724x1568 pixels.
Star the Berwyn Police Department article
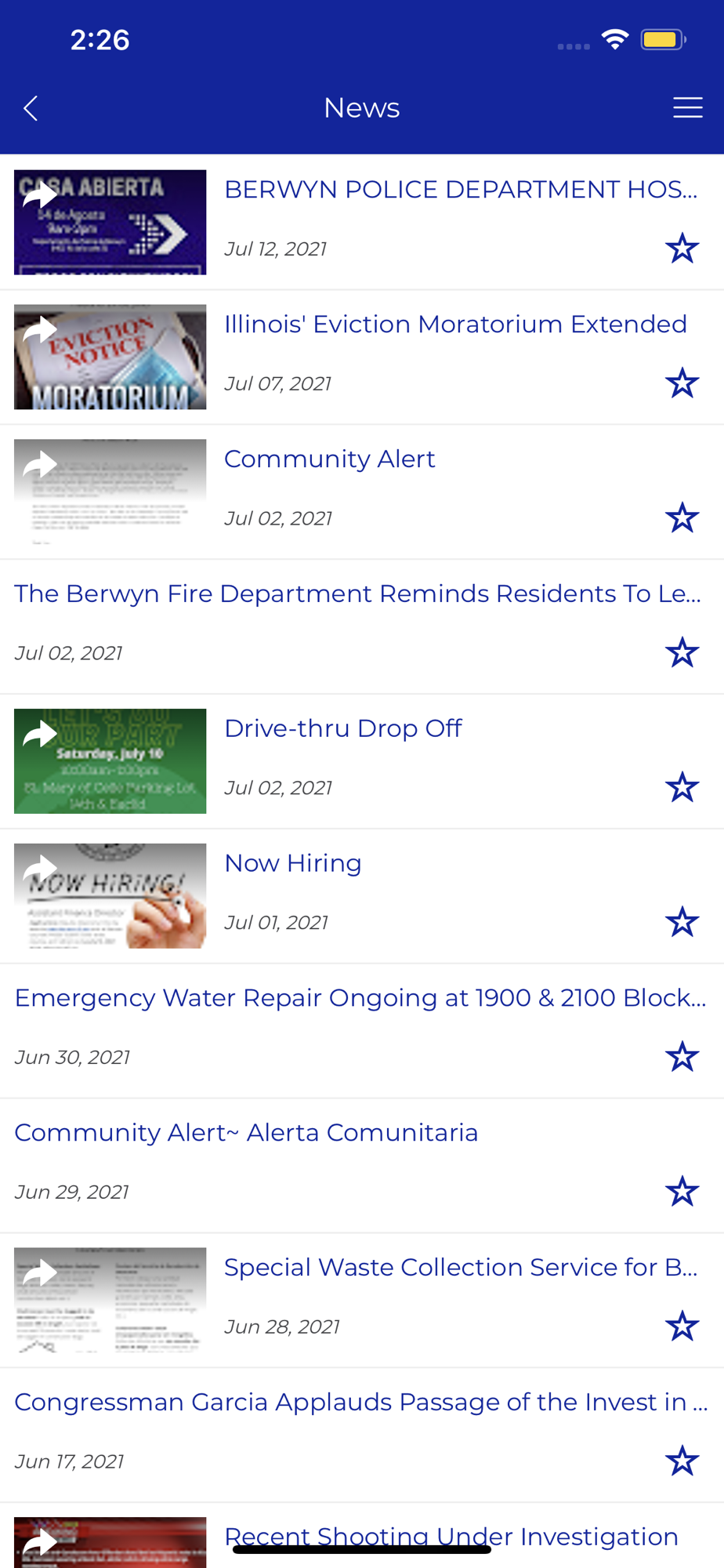click(682, 249)
